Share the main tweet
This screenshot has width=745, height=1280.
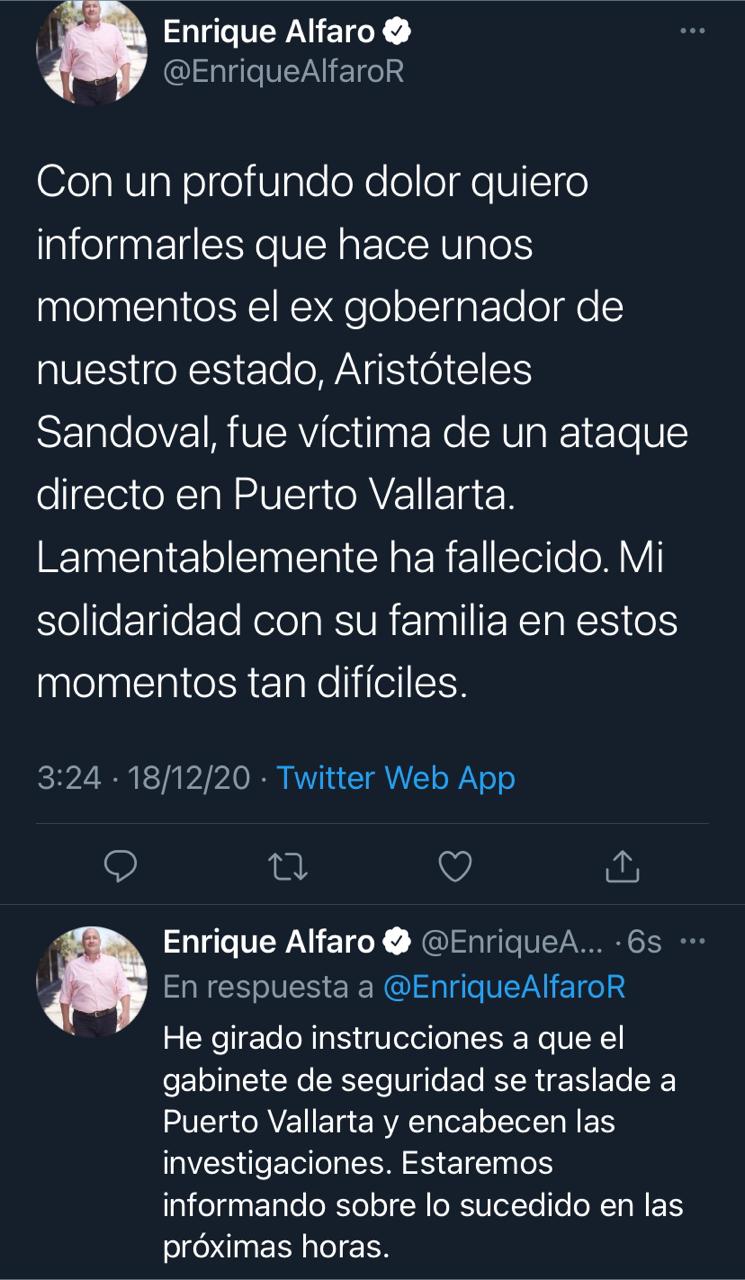click(622, 866)
